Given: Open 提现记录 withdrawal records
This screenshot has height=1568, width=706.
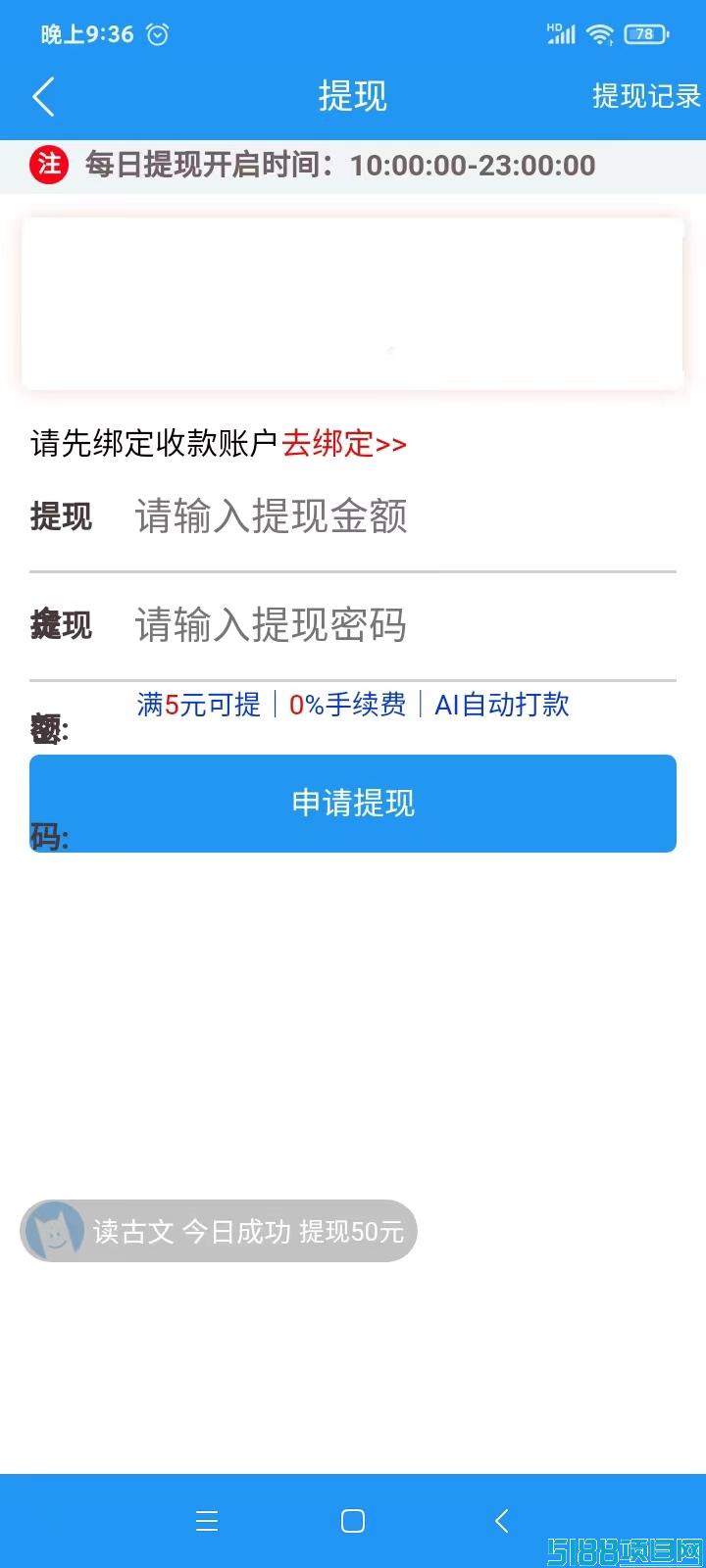Looking at the screenshot, I should click(x=646, y=96).
